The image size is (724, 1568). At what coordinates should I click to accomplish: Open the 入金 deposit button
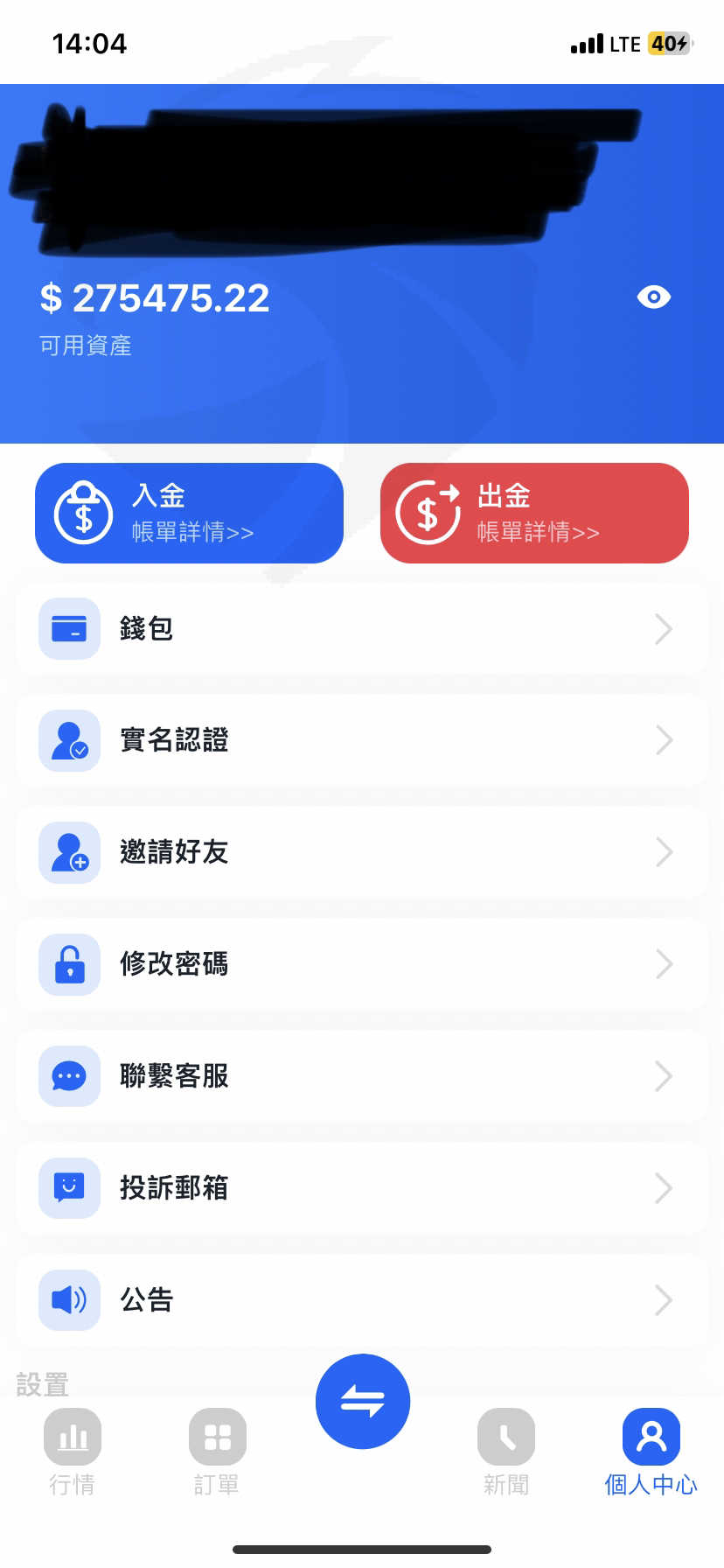[x=189, y=513]
